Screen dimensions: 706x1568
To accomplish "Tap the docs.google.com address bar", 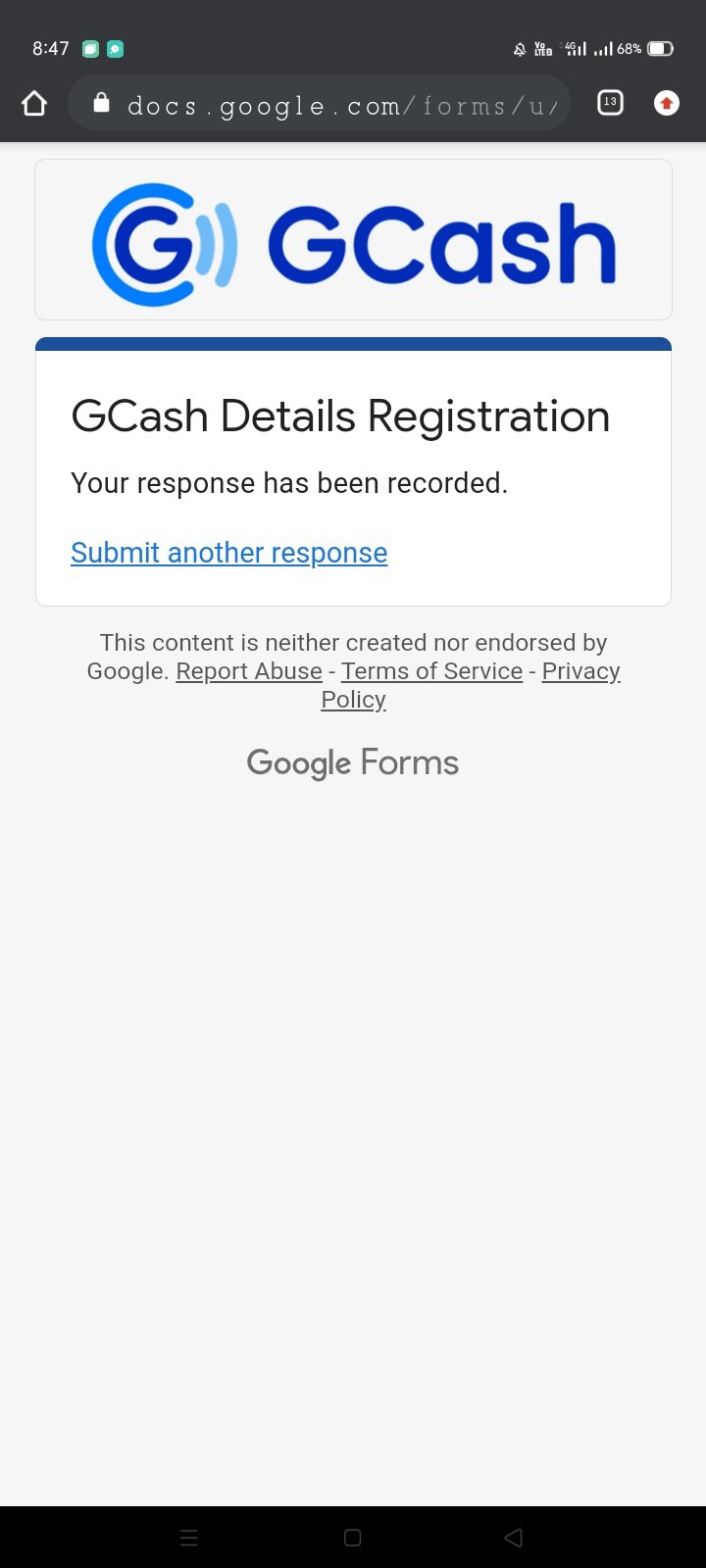I will click(333, 104).
